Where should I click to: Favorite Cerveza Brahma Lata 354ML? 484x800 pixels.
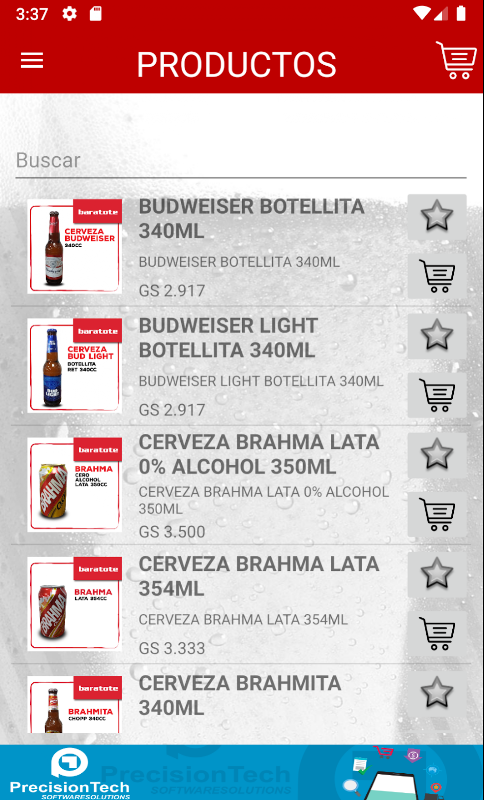[x=437, y=574]
